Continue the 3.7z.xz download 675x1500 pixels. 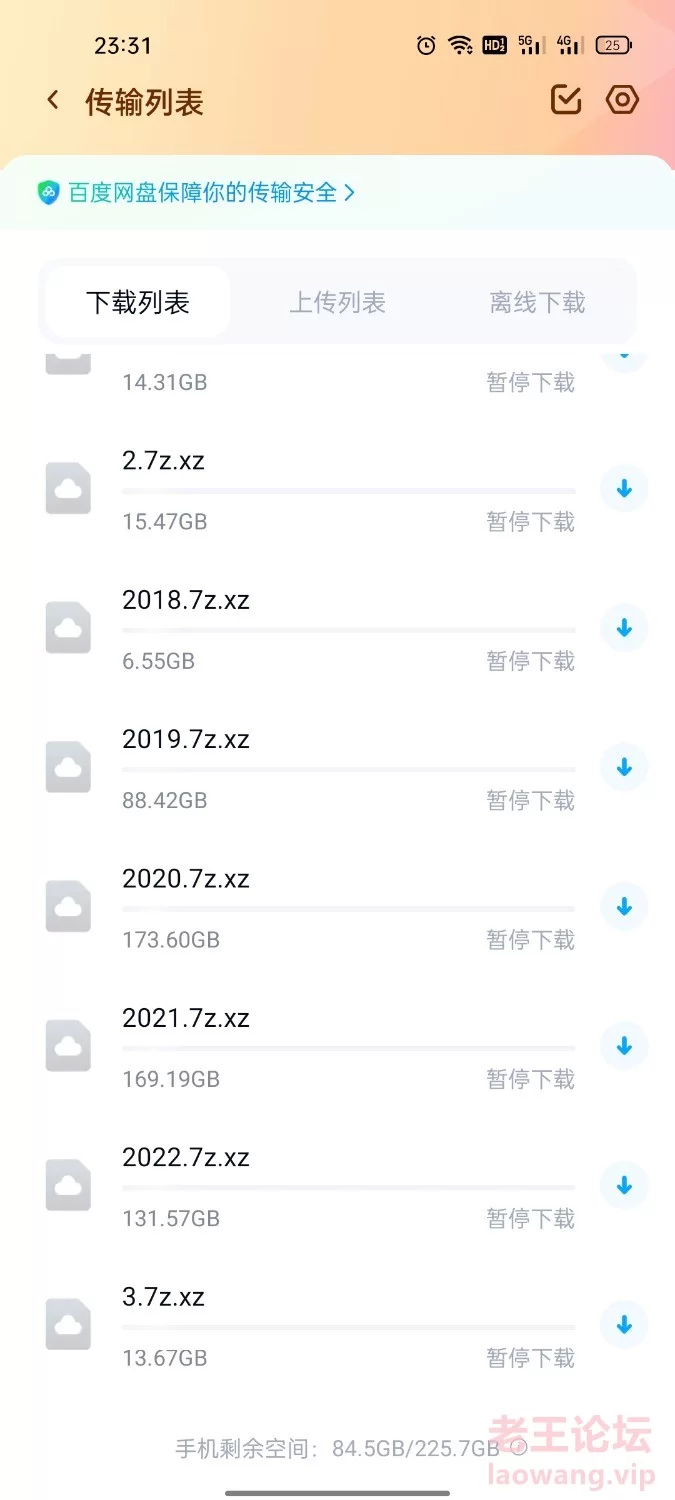pyautogui.click(x=624, y=1325)
